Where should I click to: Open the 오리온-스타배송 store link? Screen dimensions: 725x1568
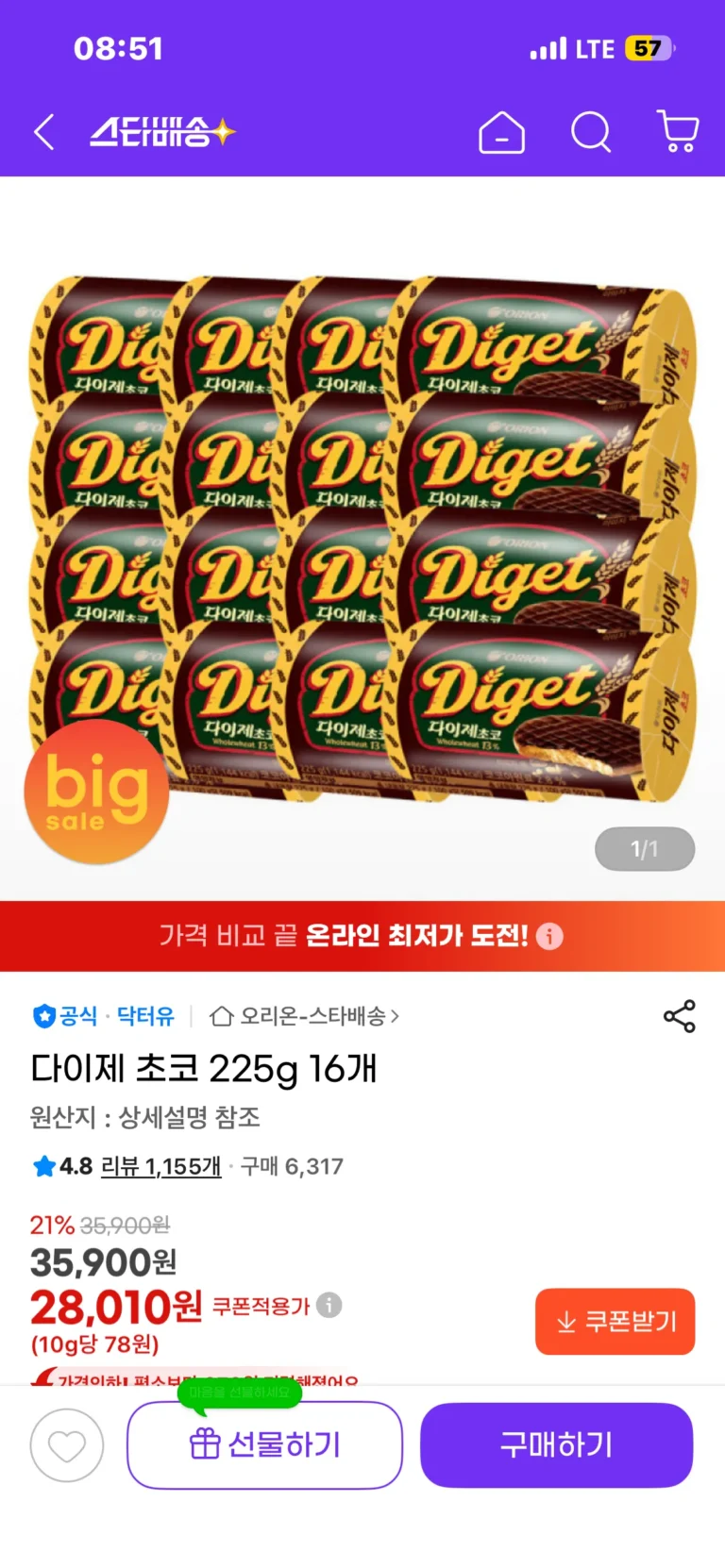point(305,1016)
